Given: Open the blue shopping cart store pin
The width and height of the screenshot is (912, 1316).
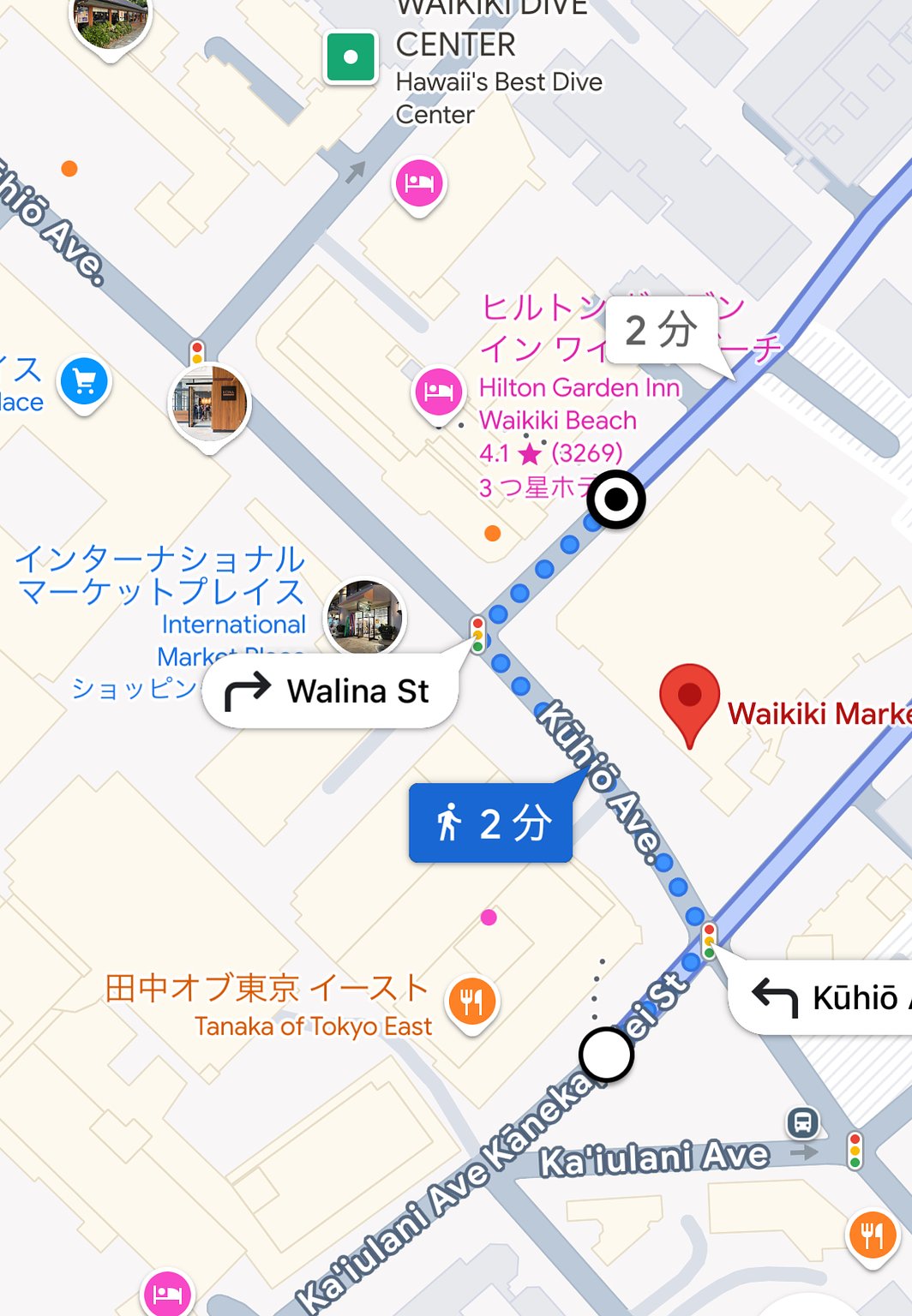Looking at the screenshot, I should click(x=84, y=381).
